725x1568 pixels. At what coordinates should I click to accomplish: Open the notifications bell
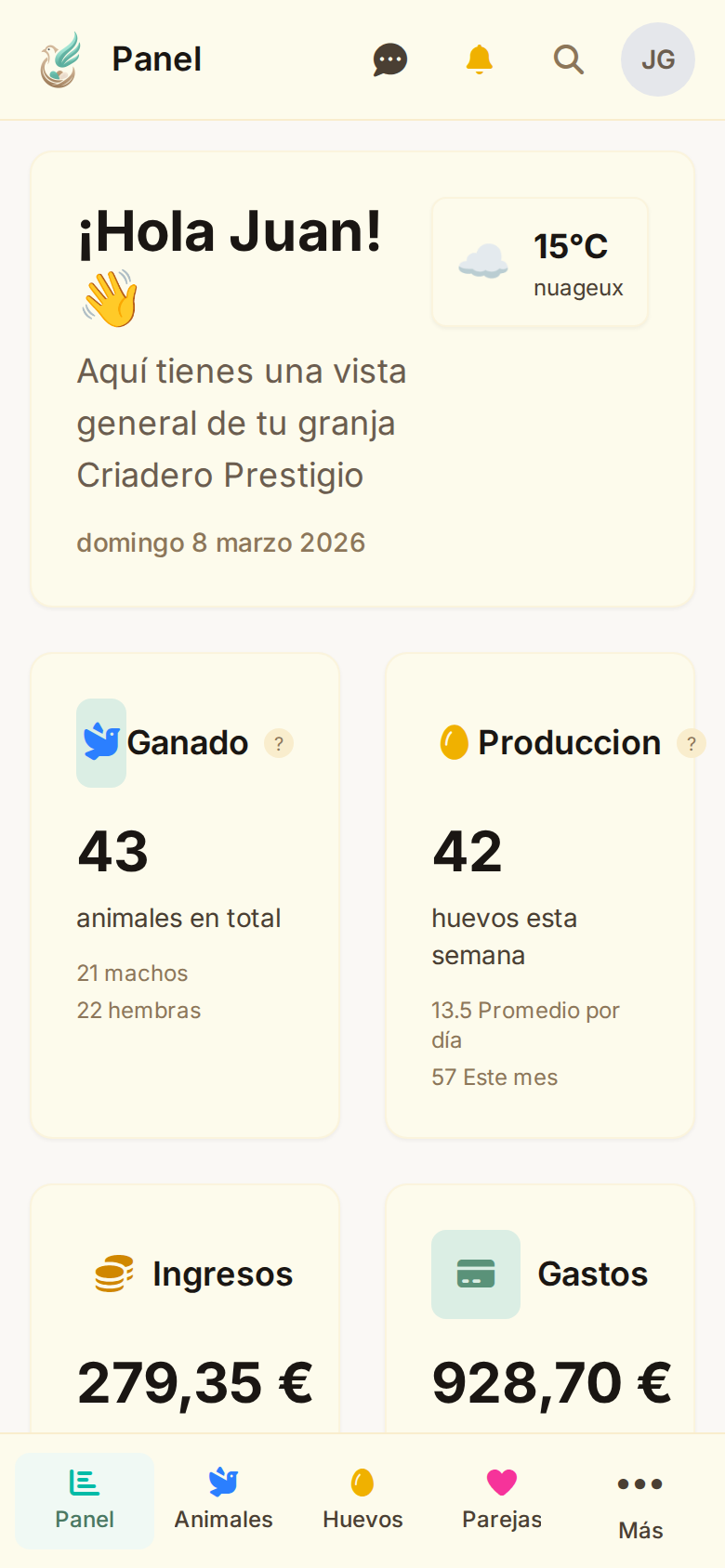pos(479,59)
